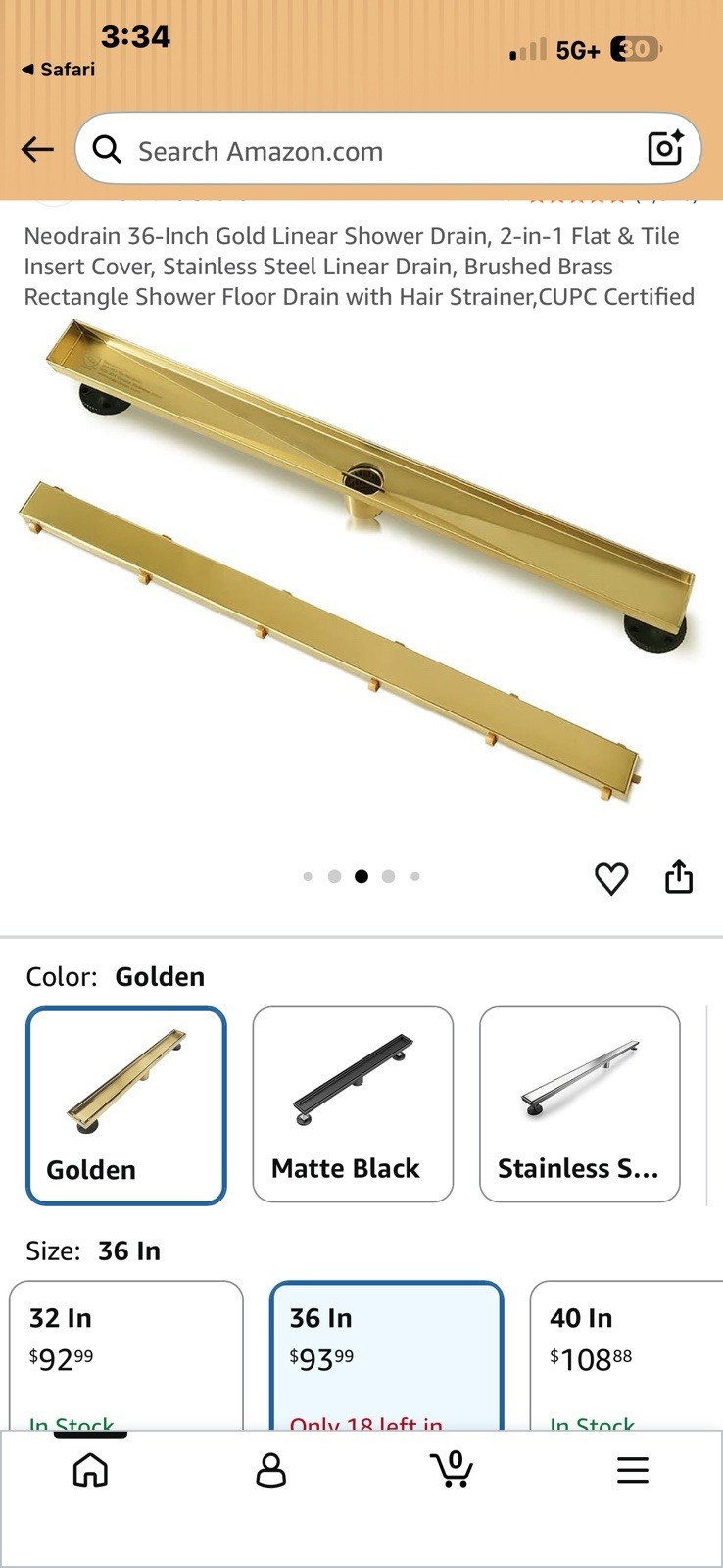Open the account profile tab

click(x=270, y=1470)
